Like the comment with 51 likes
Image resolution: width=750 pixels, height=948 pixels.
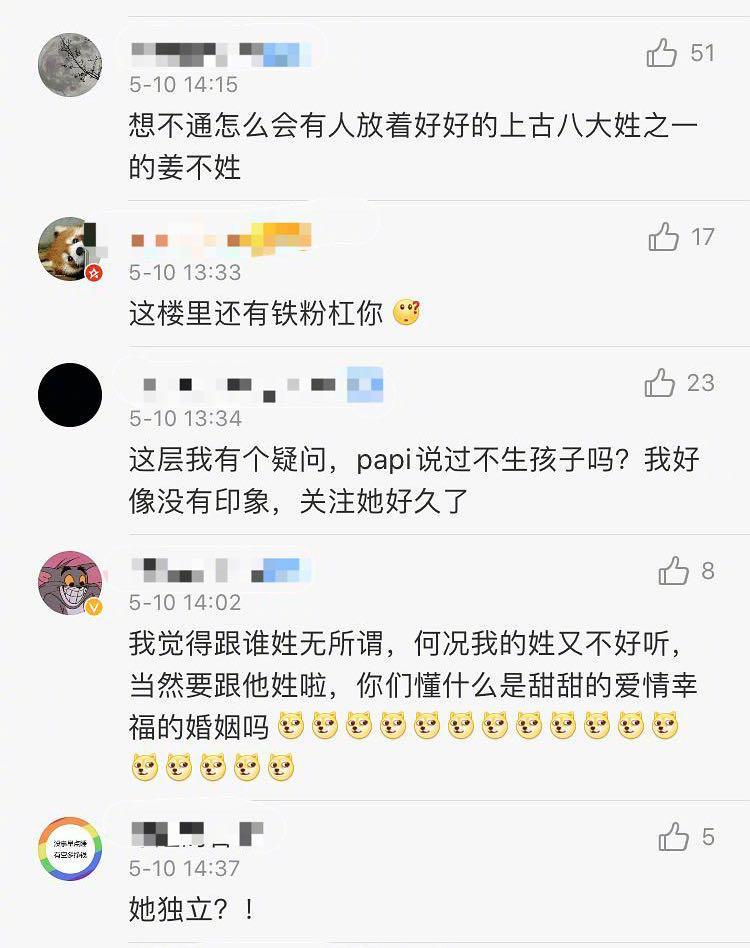[662, 53]
